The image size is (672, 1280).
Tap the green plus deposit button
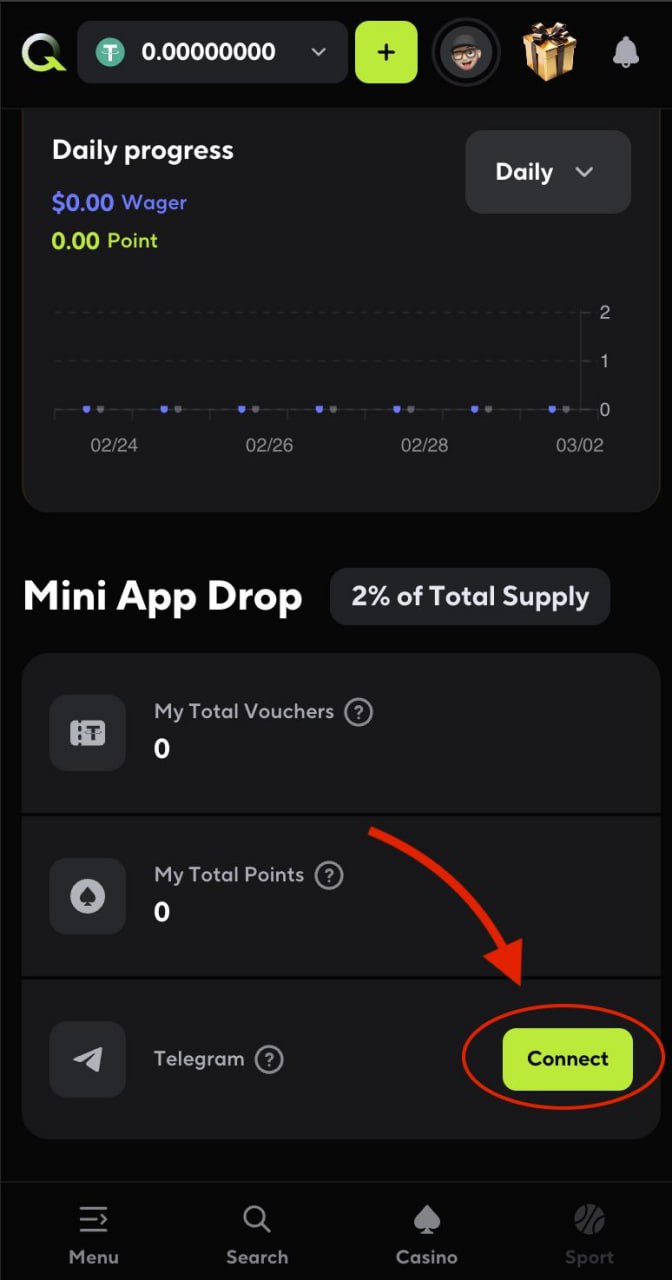tap(386, 52)
